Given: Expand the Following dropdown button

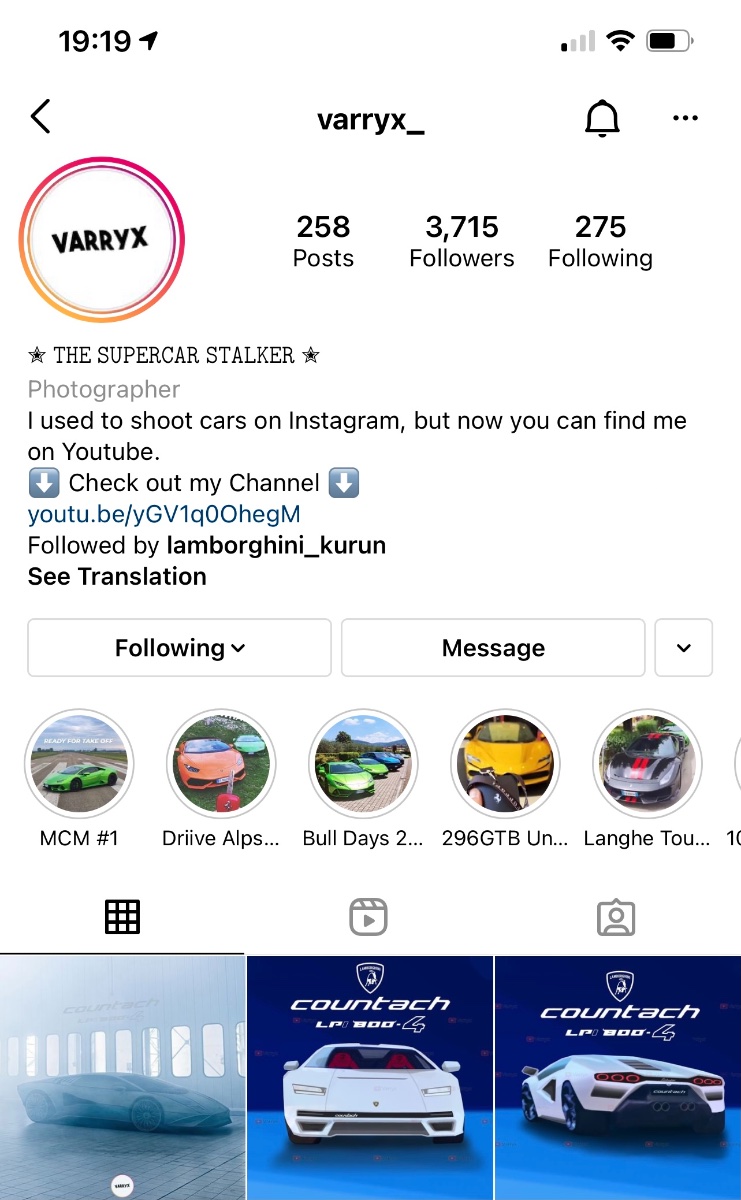Looking at the screenshot, I should coord(179,648).
